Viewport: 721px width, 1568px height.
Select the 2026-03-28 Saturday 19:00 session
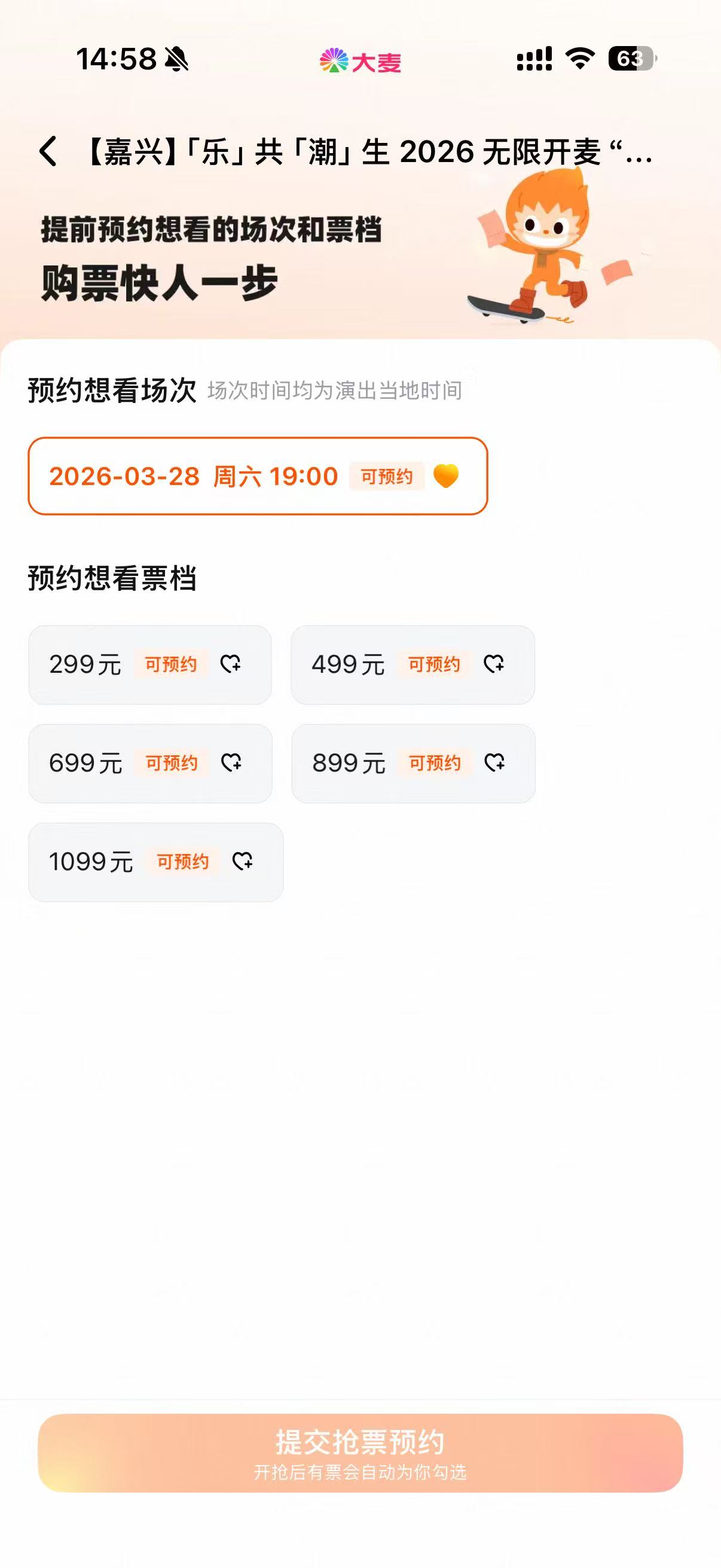pyautogui.click(x=257, y=476)
